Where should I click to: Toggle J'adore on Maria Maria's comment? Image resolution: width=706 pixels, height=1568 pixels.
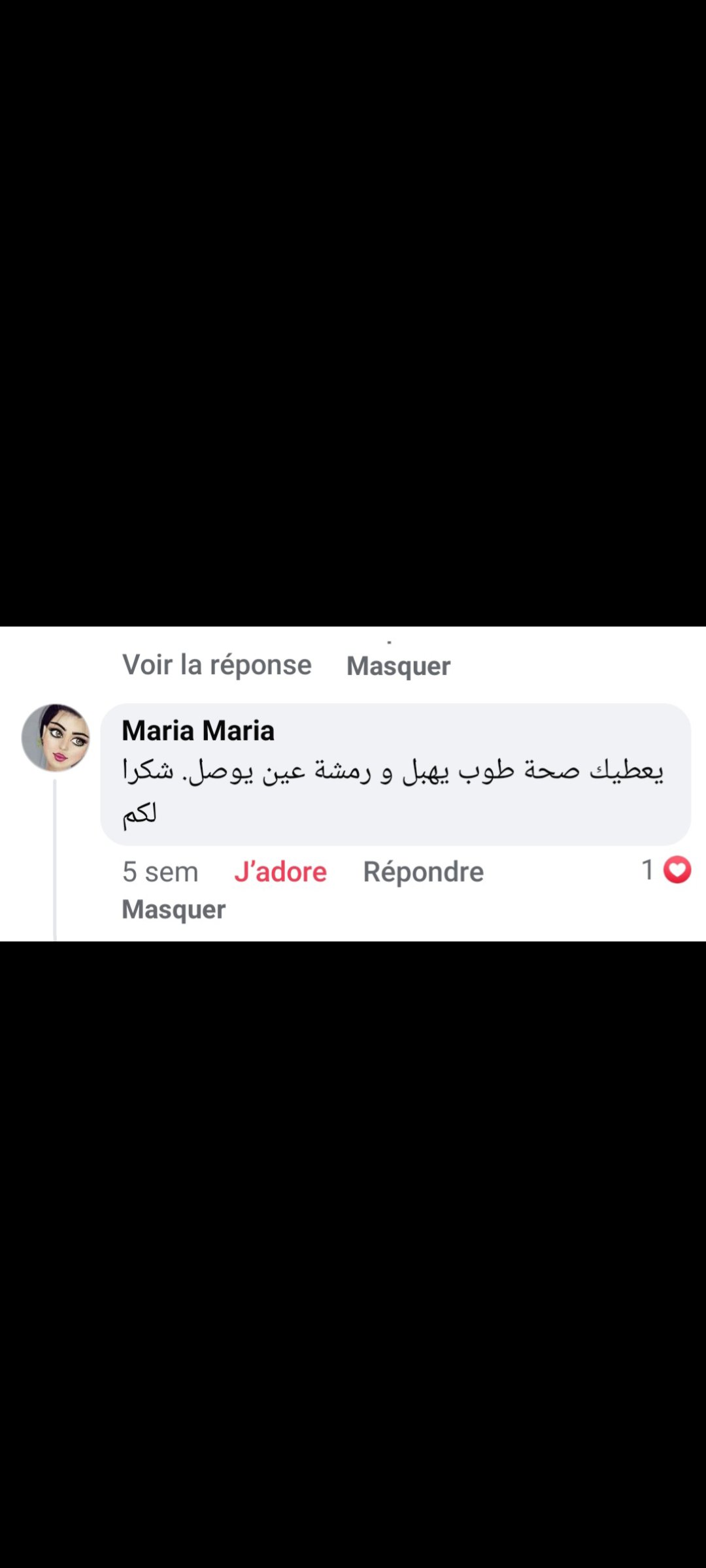[x=280, y=872]
